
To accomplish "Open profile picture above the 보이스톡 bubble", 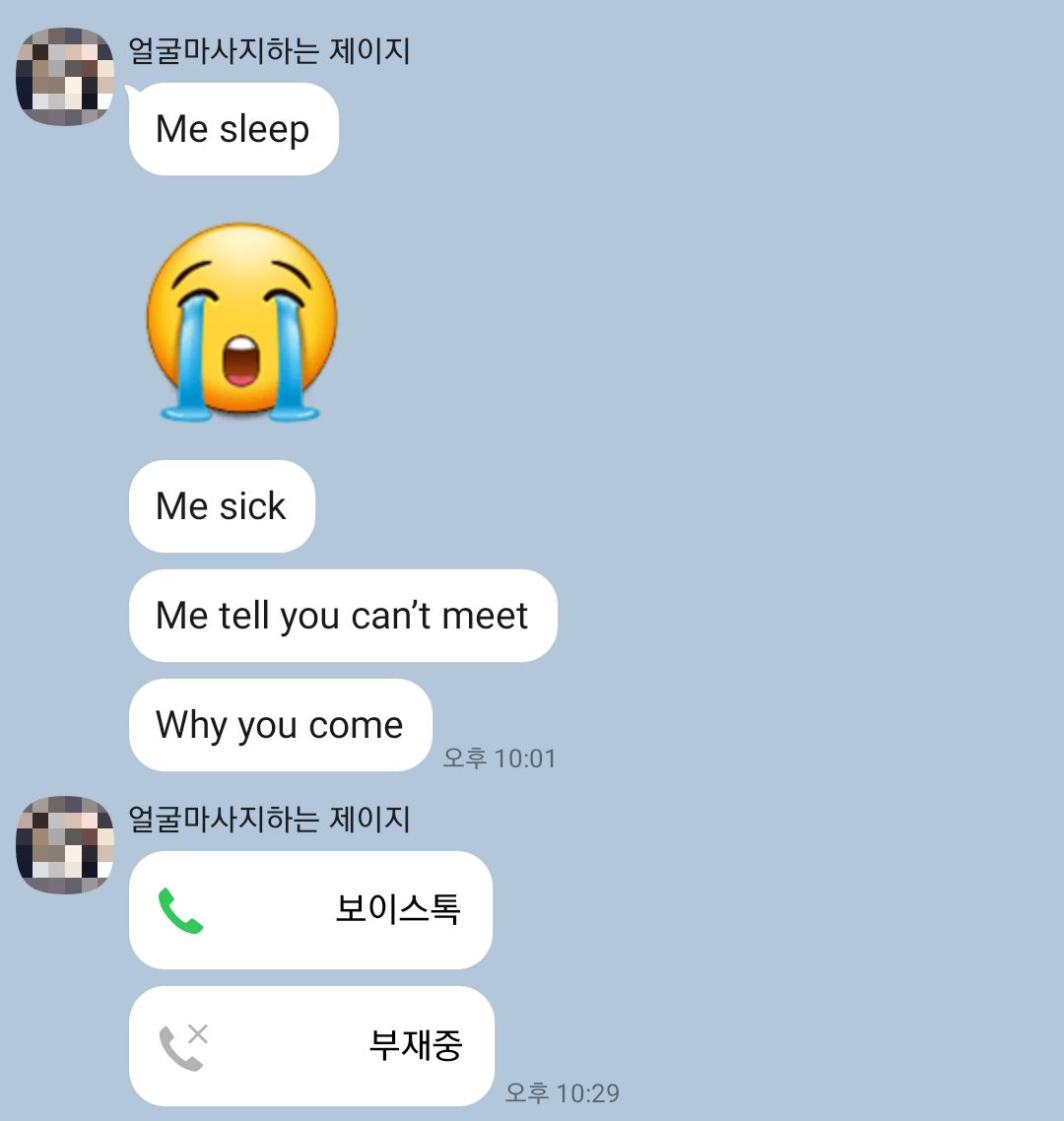I will [x=65, y=845].
